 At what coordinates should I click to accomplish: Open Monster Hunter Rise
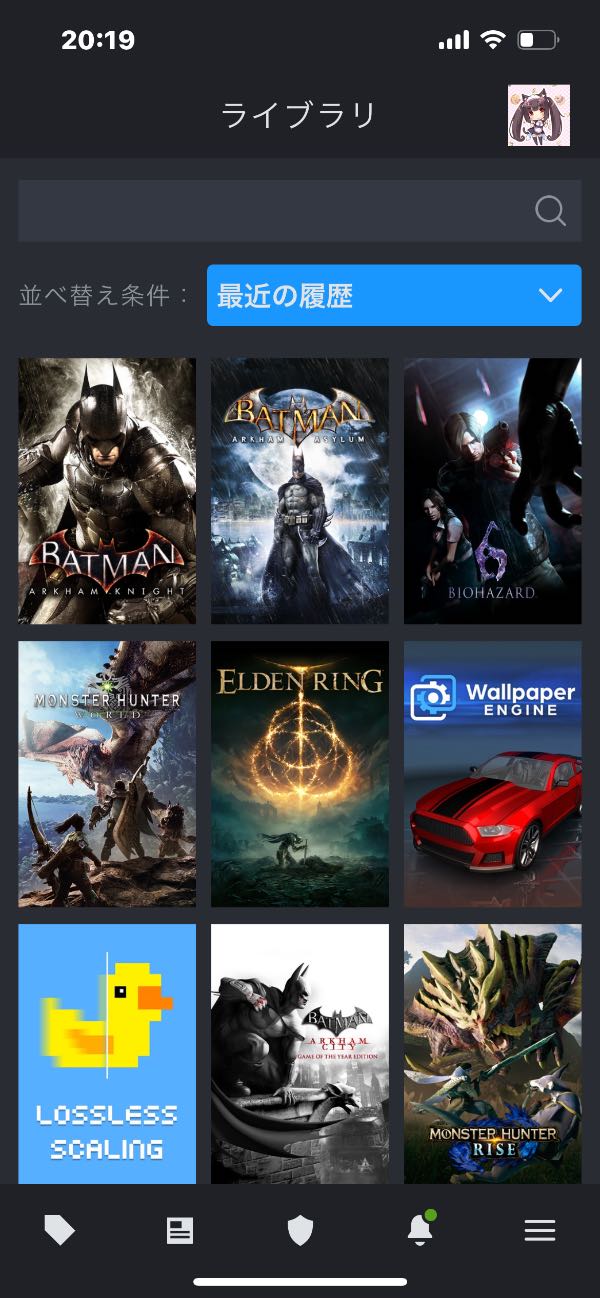(x=492, y=1053)
